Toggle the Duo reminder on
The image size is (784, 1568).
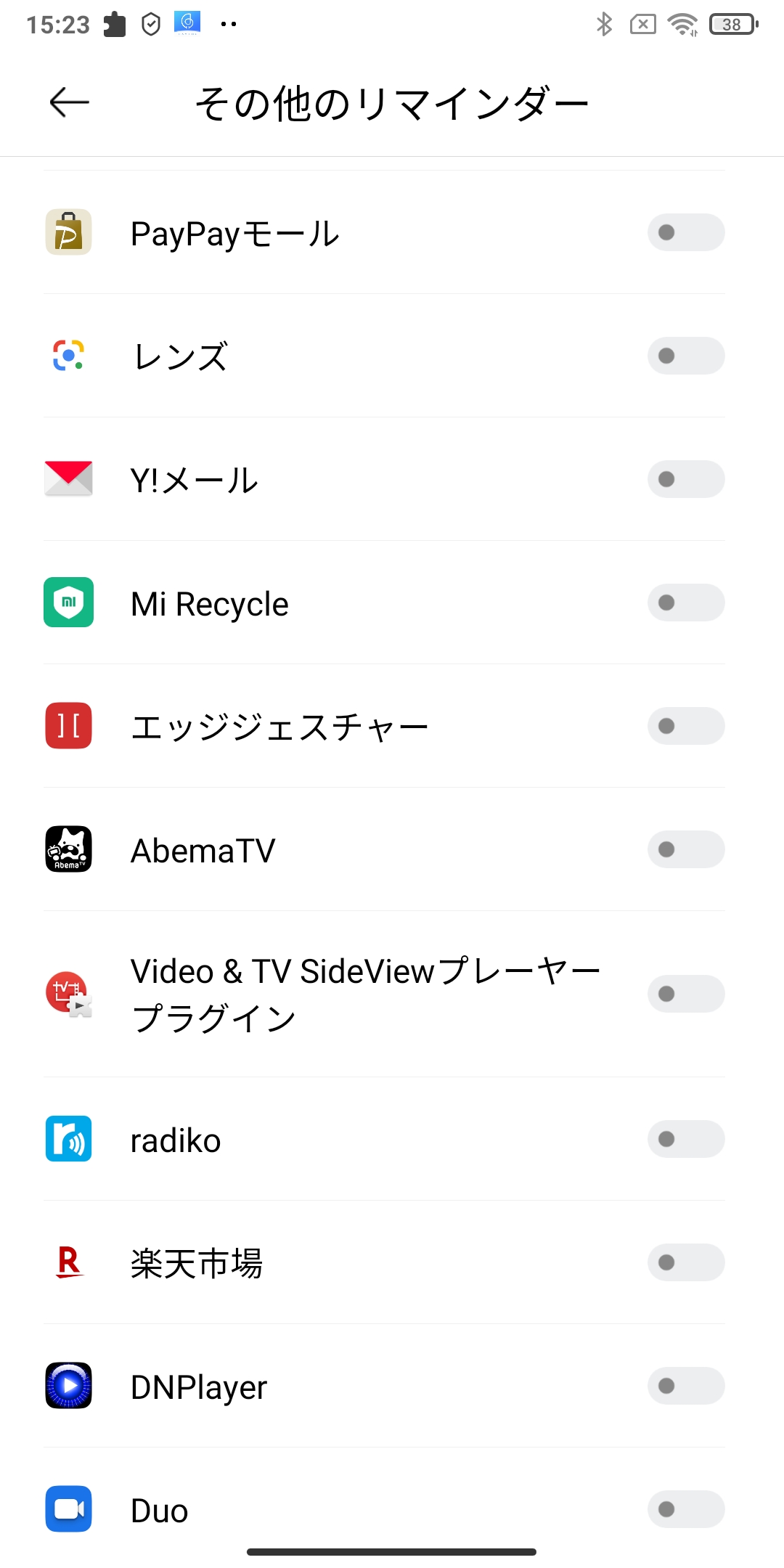(x=686, y=1509)
